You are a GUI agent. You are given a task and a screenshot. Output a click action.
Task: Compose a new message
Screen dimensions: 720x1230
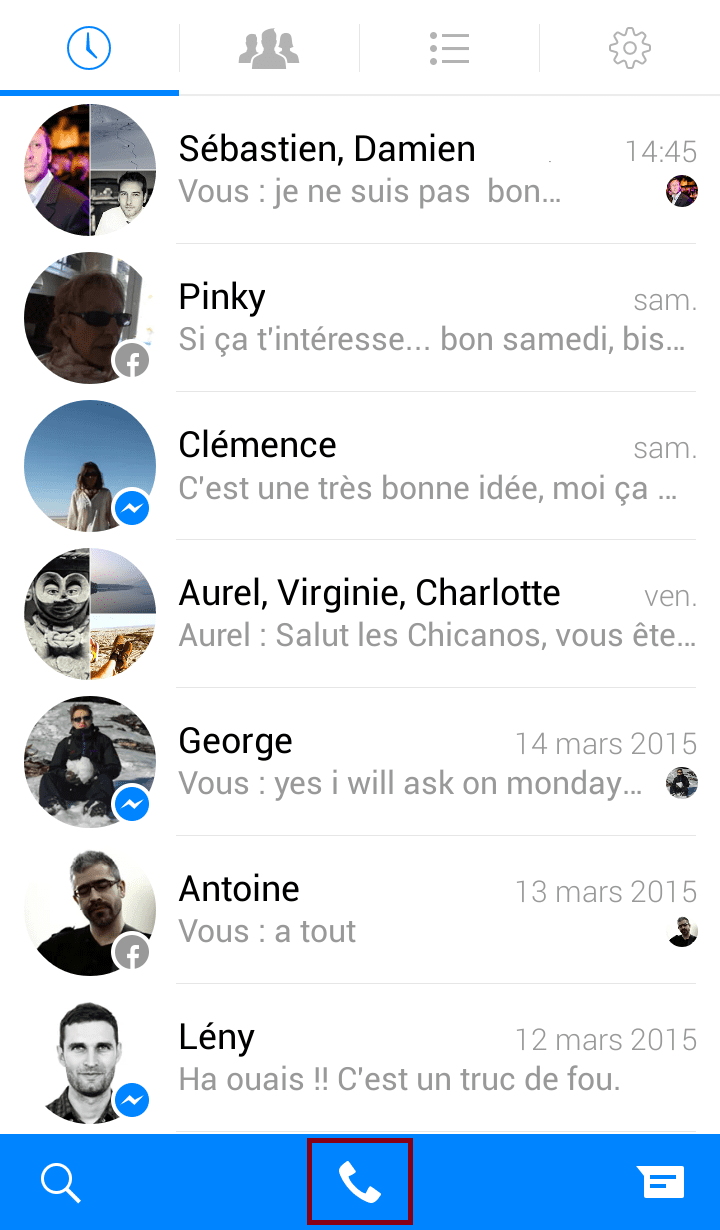coord(661,1183)
